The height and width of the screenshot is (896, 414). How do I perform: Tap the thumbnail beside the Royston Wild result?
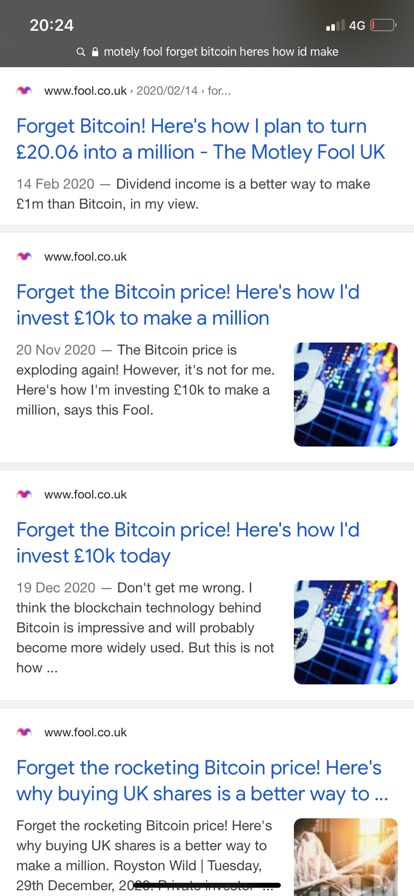coord(345,857)
